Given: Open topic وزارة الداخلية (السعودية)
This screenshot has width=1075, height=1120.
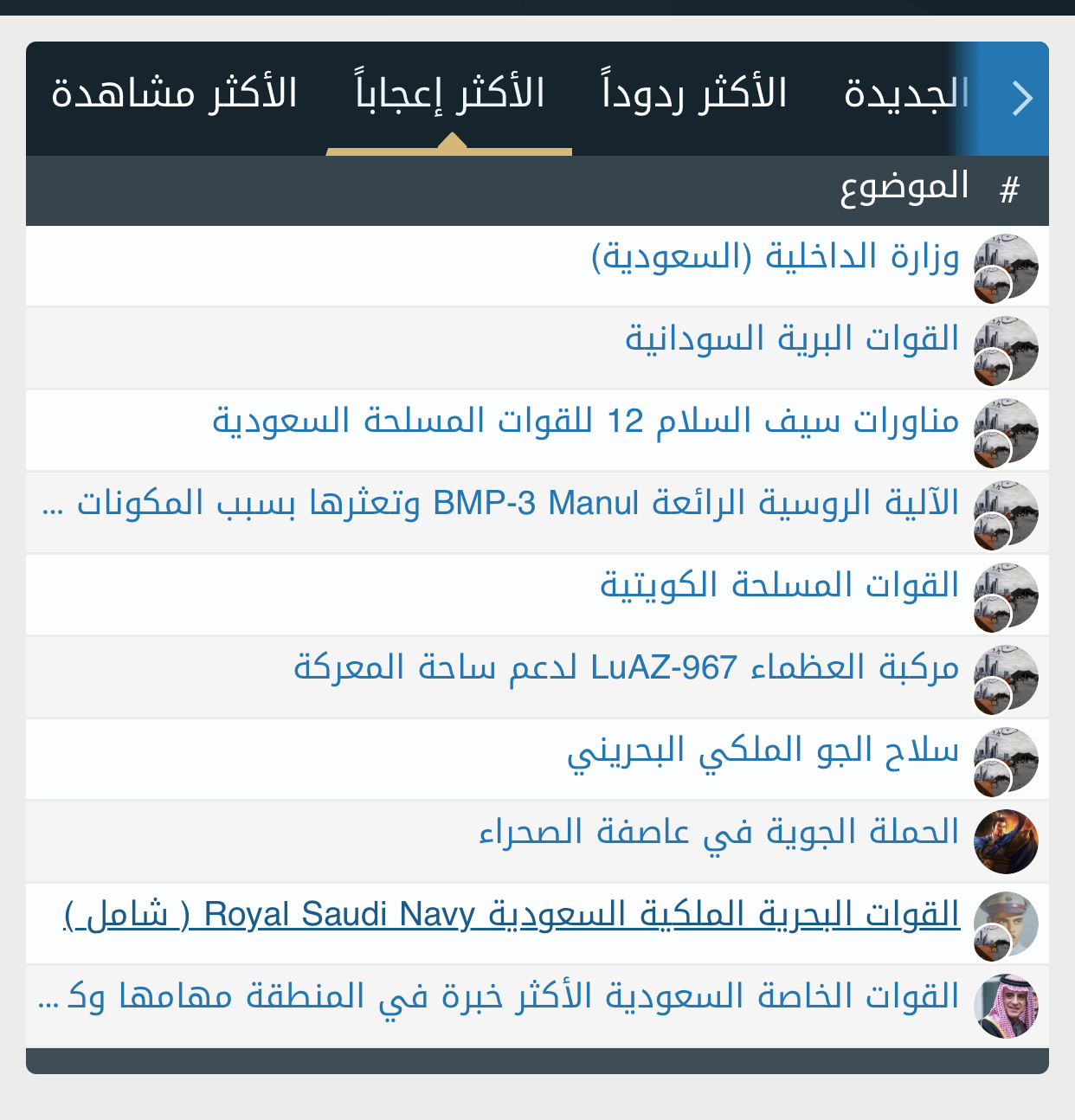Looking at the screenshot, I should (775, 257).
